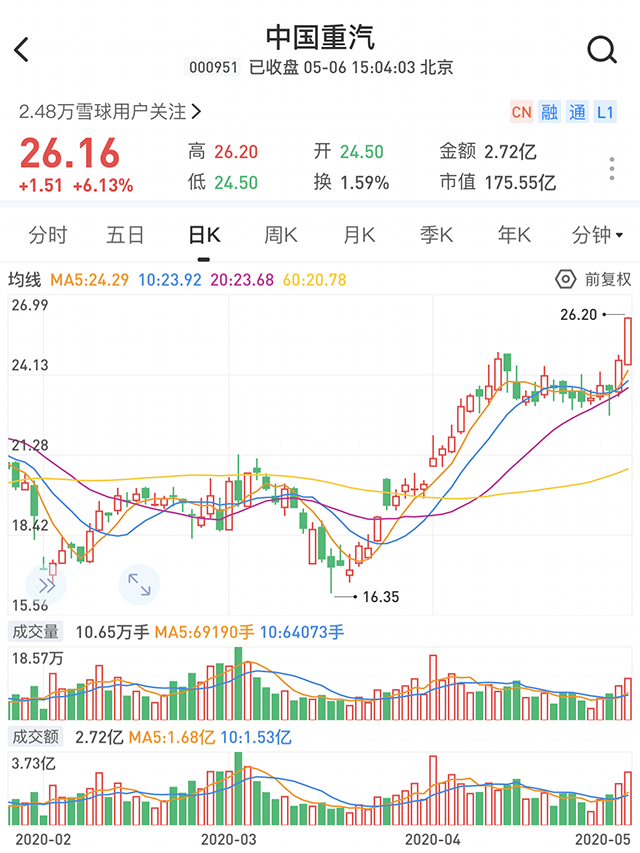640x853 pixels.
Task: Tap the 融 margin trading tag
Action: tap(550, 113)
